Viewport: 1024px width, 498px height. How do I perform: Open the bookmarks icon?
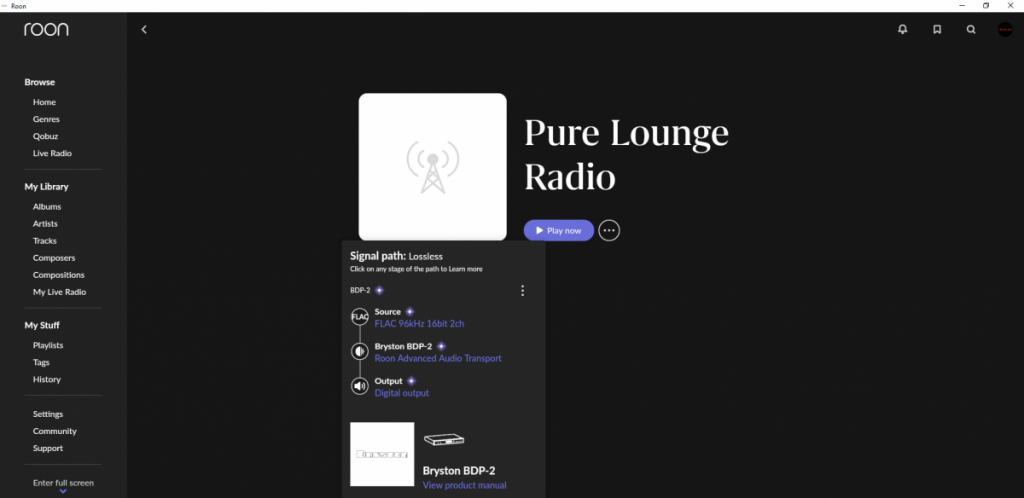pos(936,30)
